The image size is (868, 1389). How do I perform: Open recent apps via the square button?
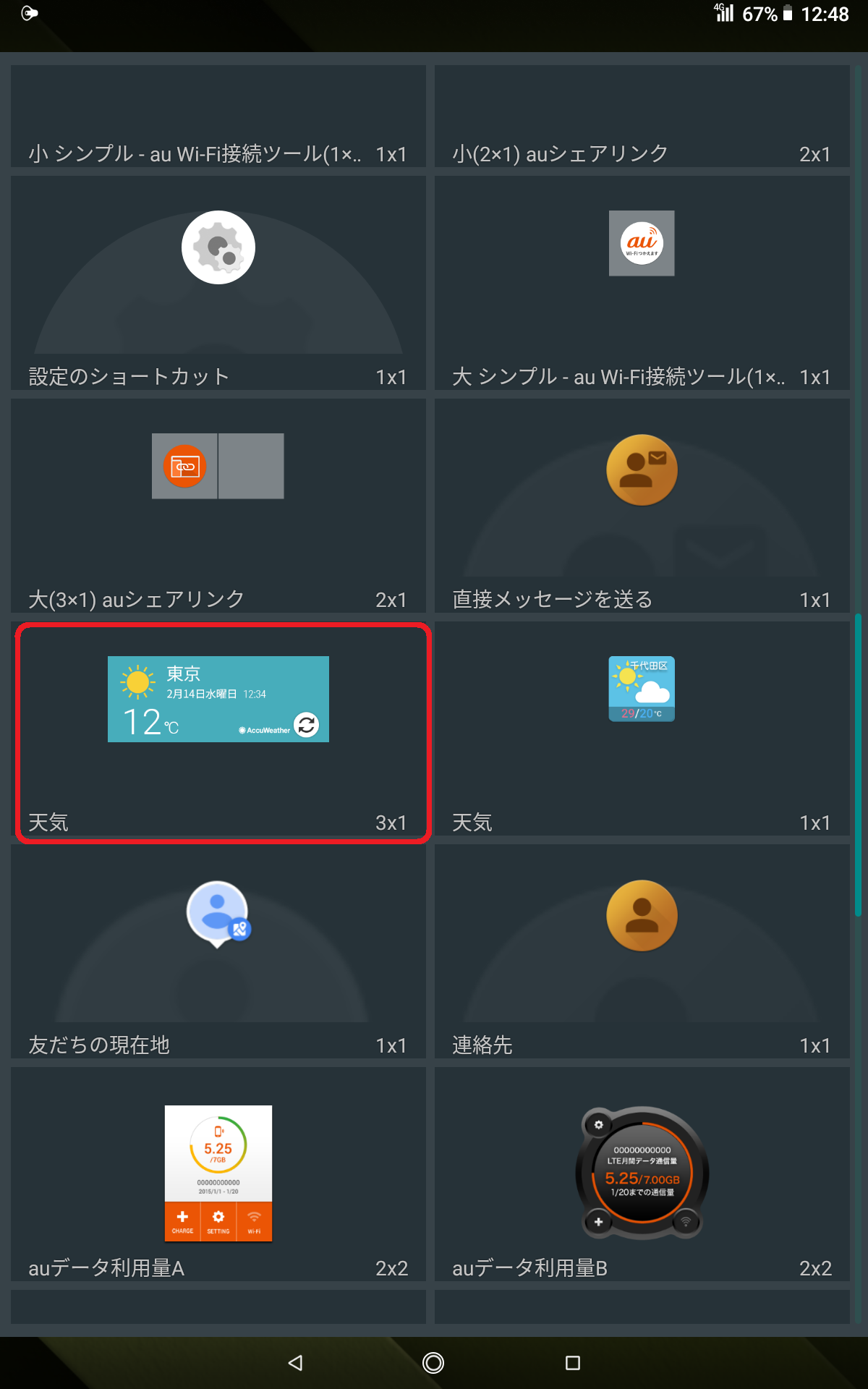(x=573, y=1363)
